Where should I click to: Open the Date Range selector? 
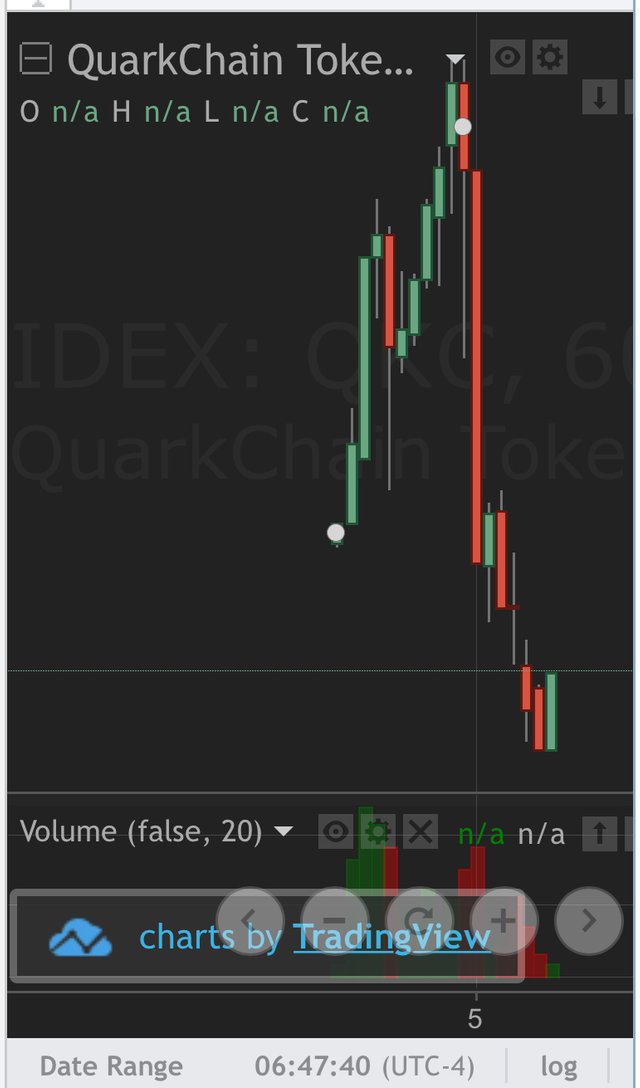click(111, 1066)
